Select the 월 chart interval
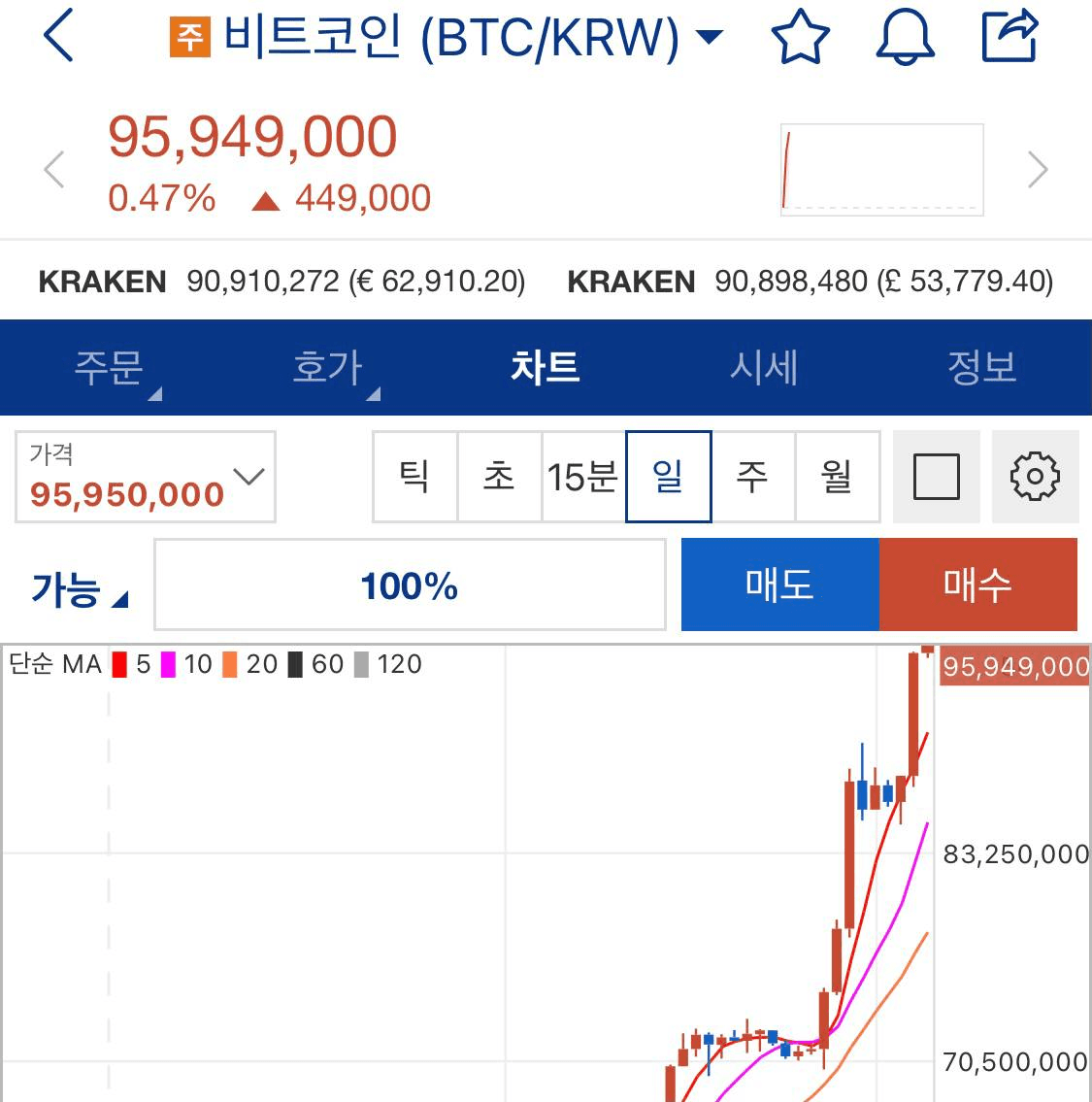Image resolution: width=1092 pixels, height=1102 pixels. click(837, 477)
